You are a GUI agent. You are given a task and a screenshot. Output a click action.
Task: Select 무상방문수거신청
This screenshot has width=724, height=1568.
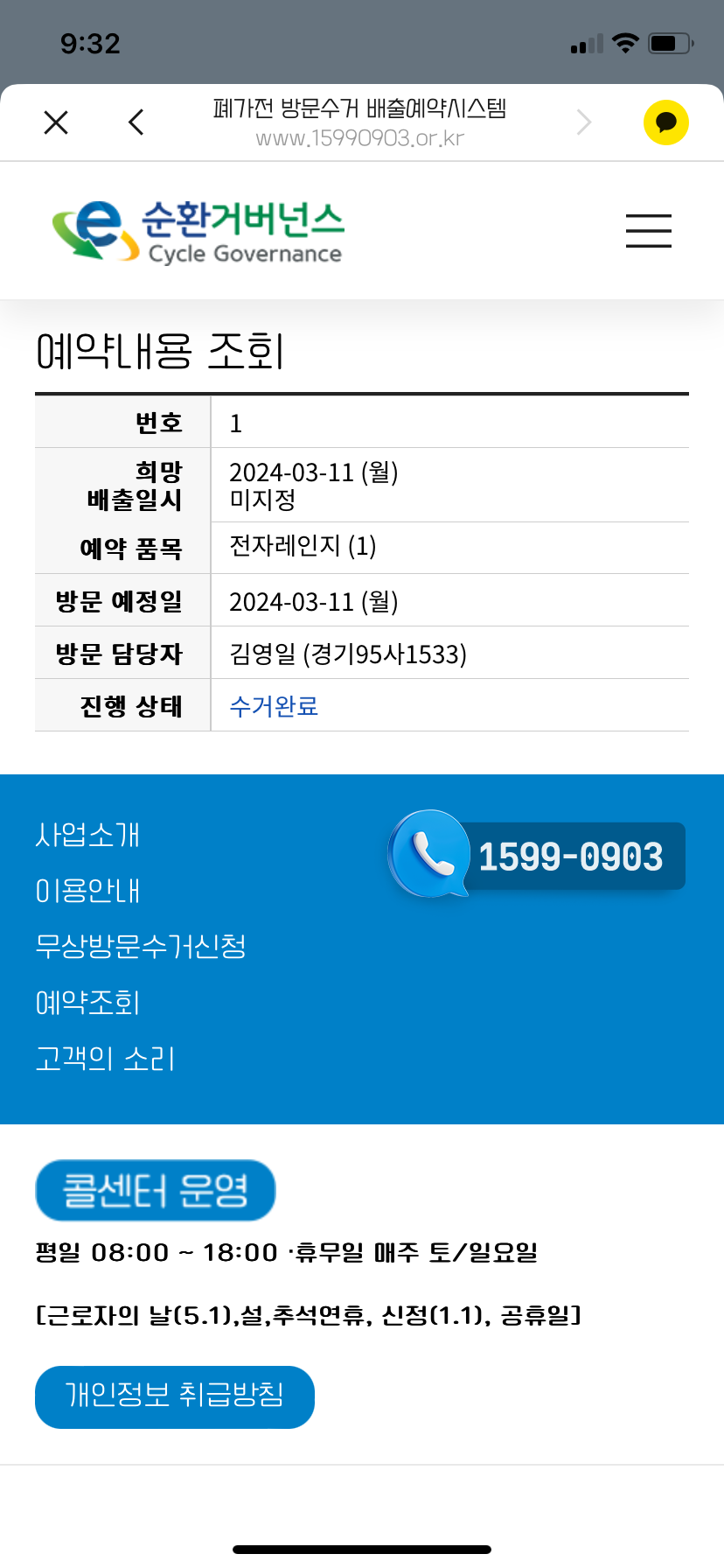pyautogui.click(x=141, y=946)
